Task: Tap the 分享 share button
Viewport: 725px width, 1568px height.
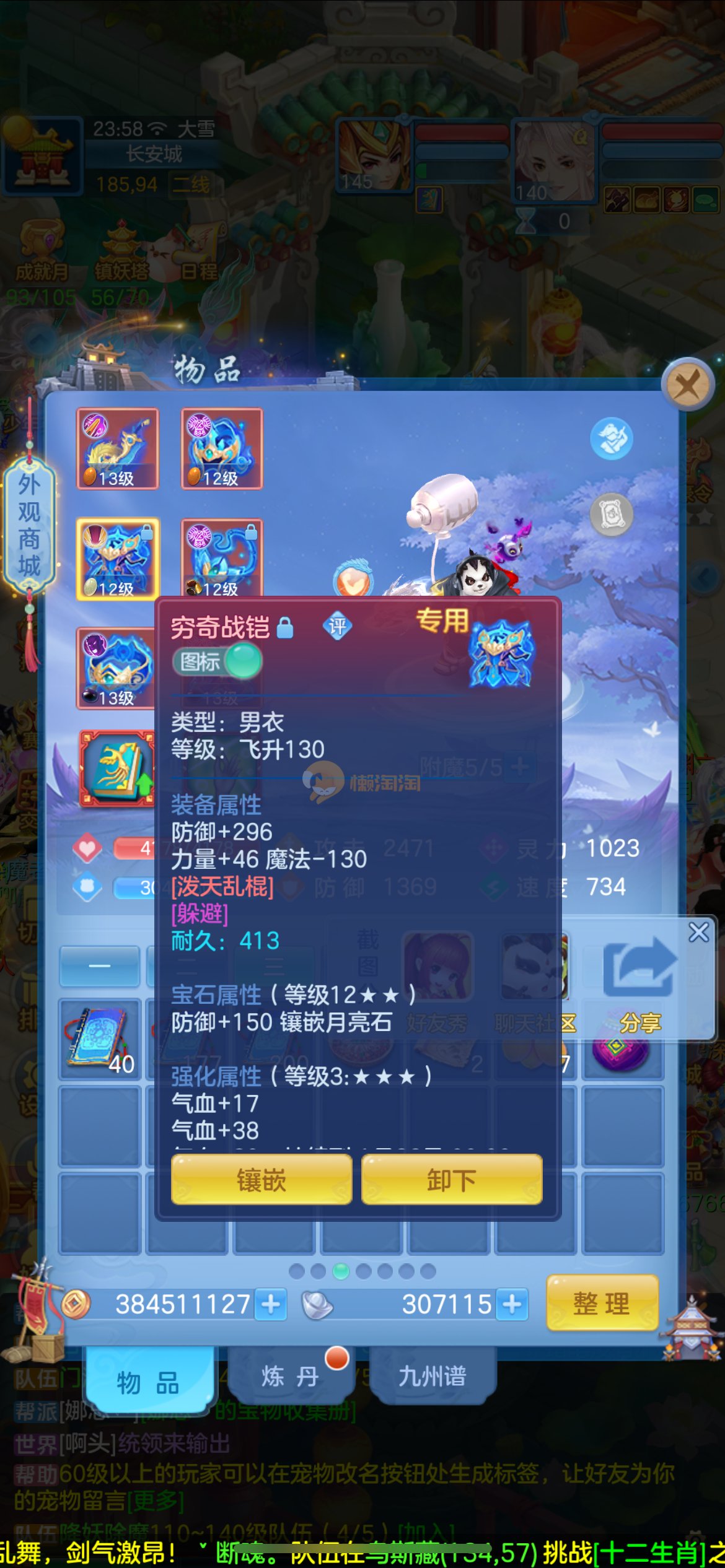Action: [640, 985]
